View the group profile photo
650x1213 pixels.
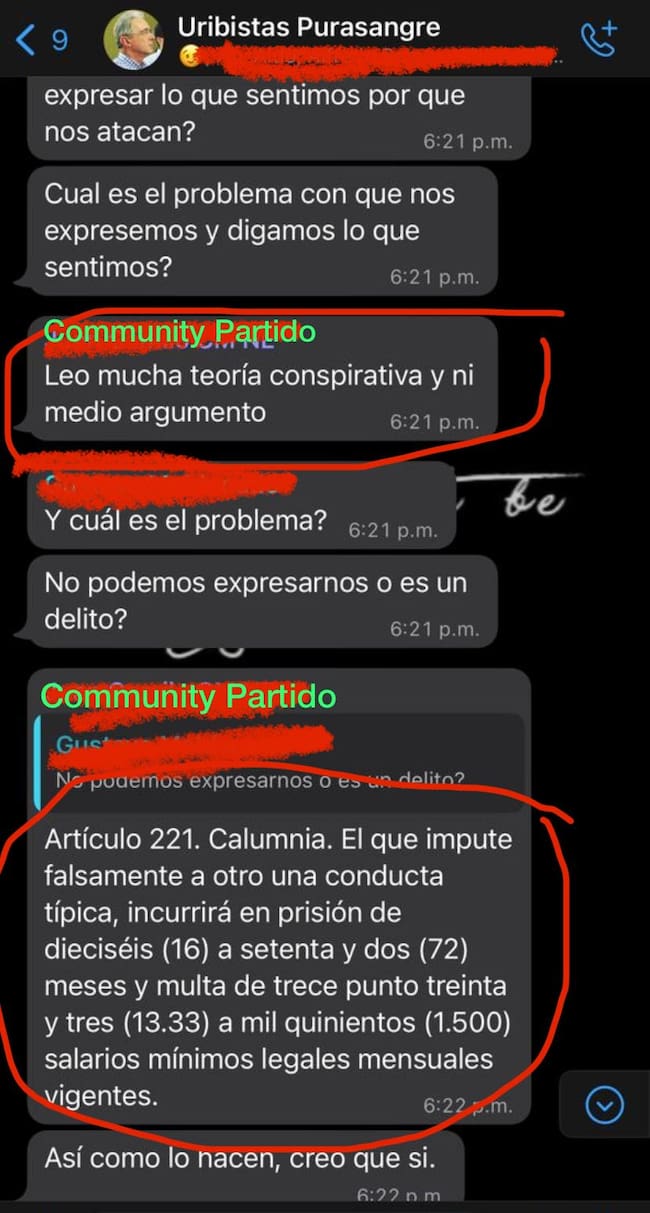tap(136, 40)
